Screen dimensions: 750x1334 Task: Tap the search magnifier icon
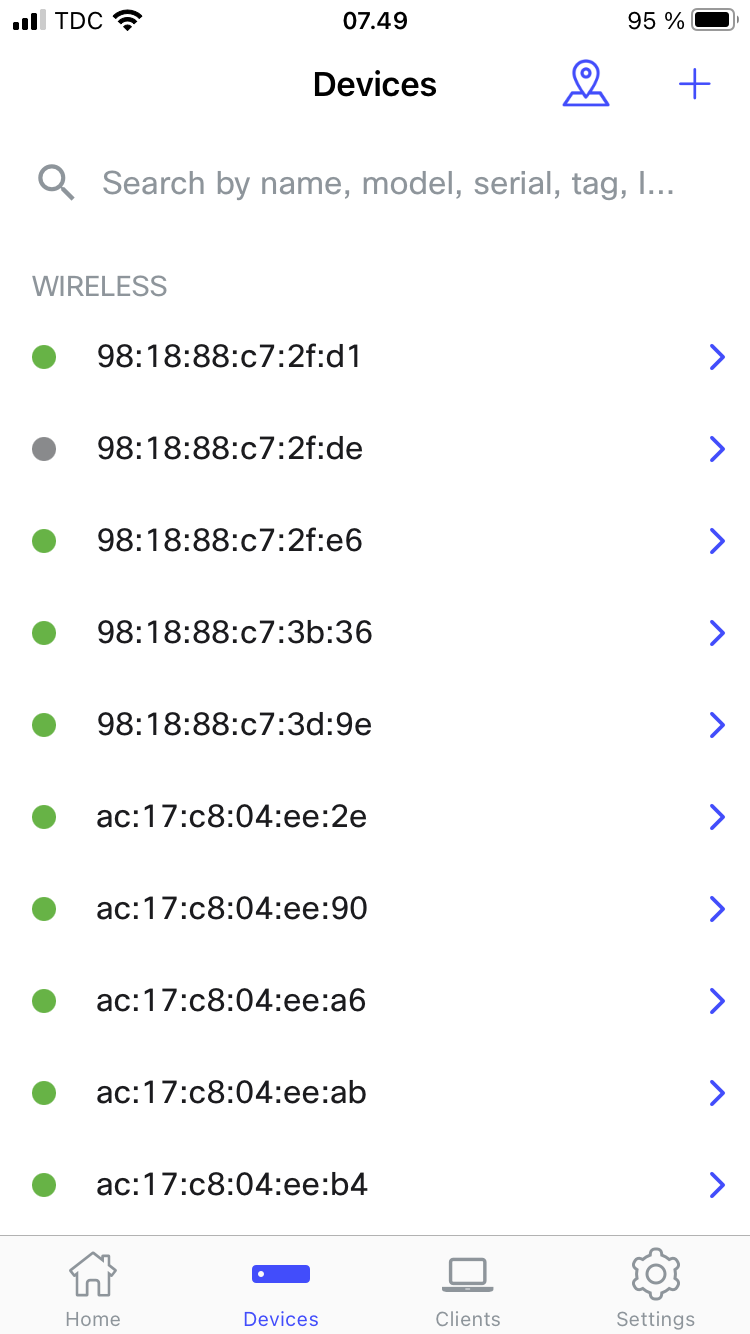(x=56, y=183)
